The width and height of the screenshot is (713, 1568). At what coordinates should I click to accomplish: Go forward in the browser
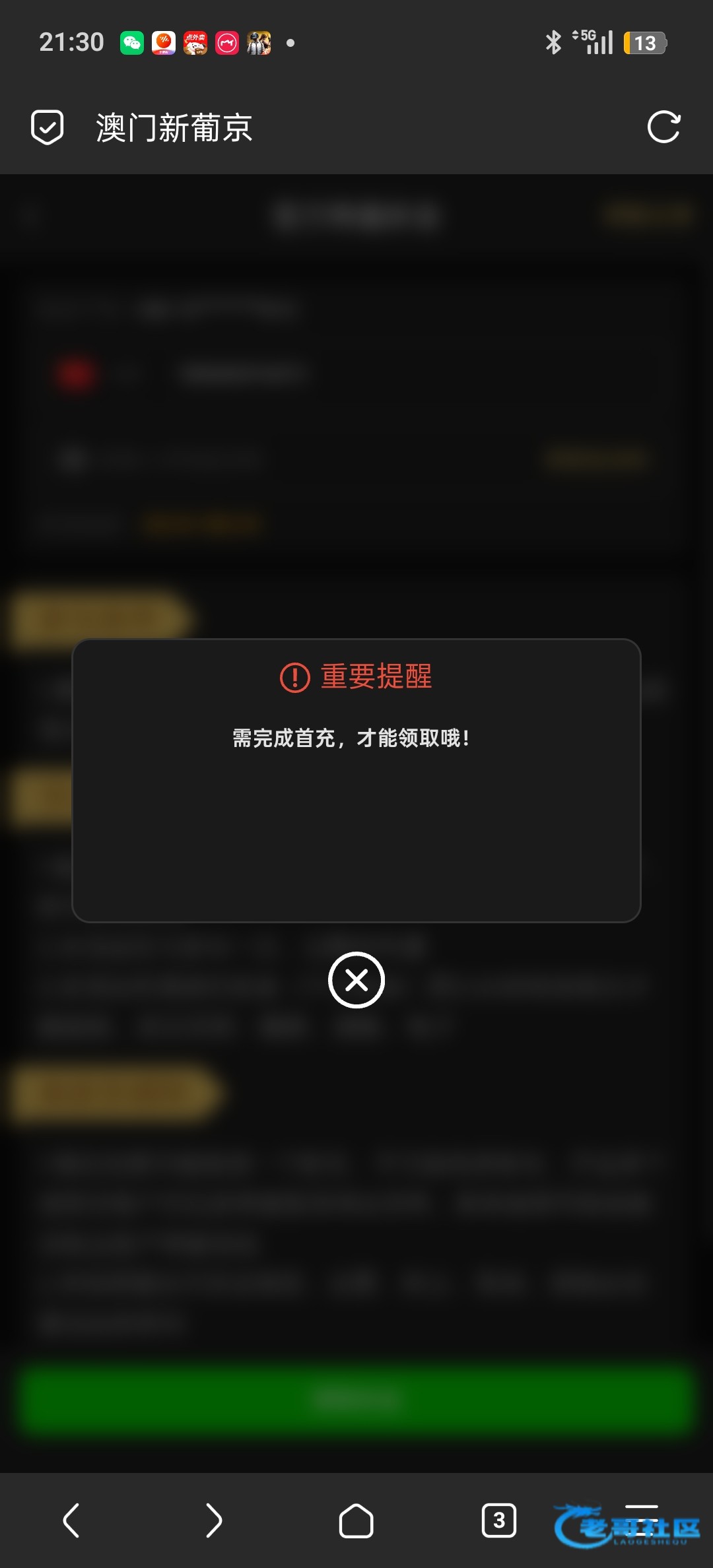tap(213, 1520)
